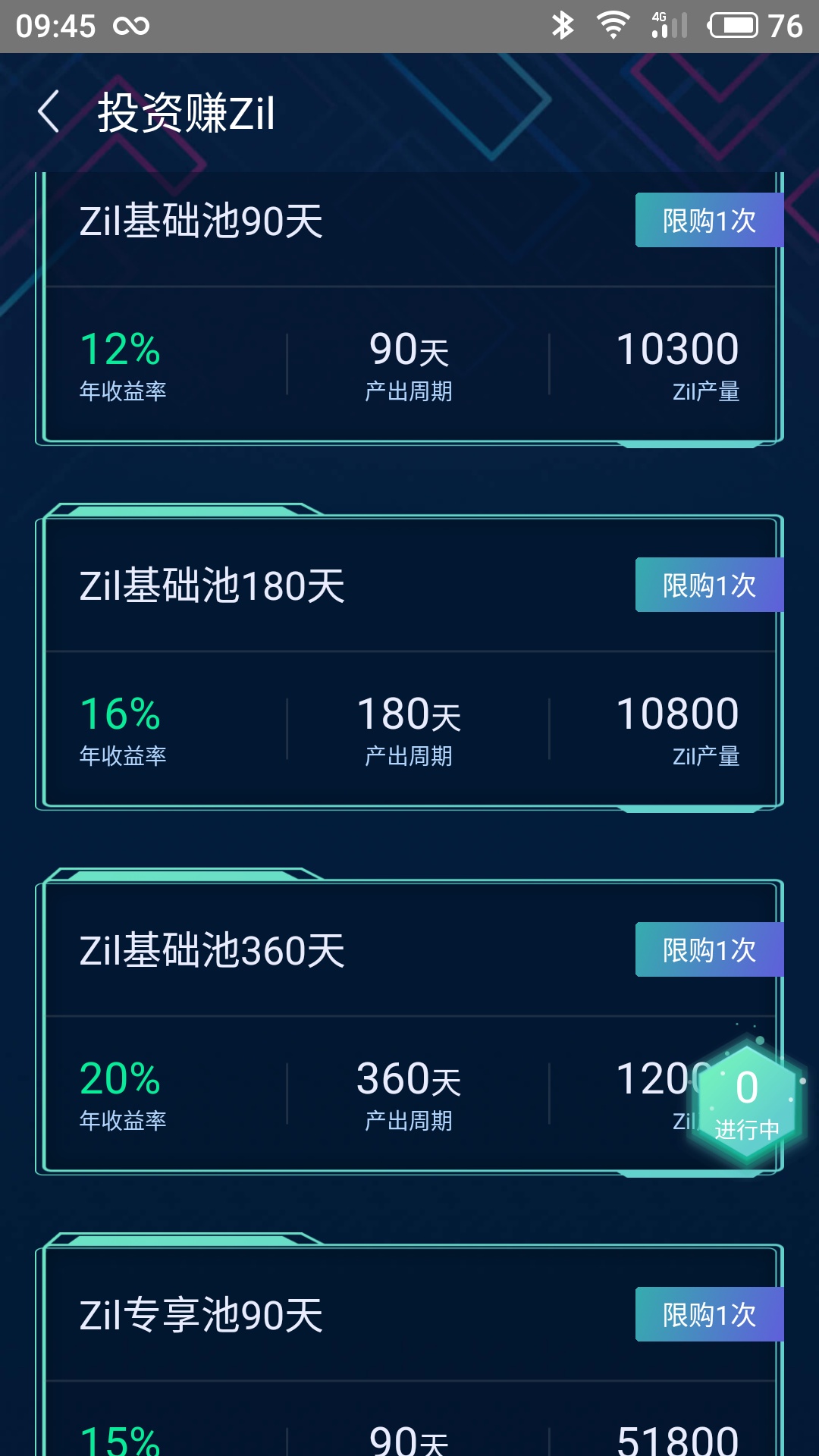The height and width of the screenshot is (1456, 819).
Task: Go back from 投资赚Zil page
Action: [49, 112]
